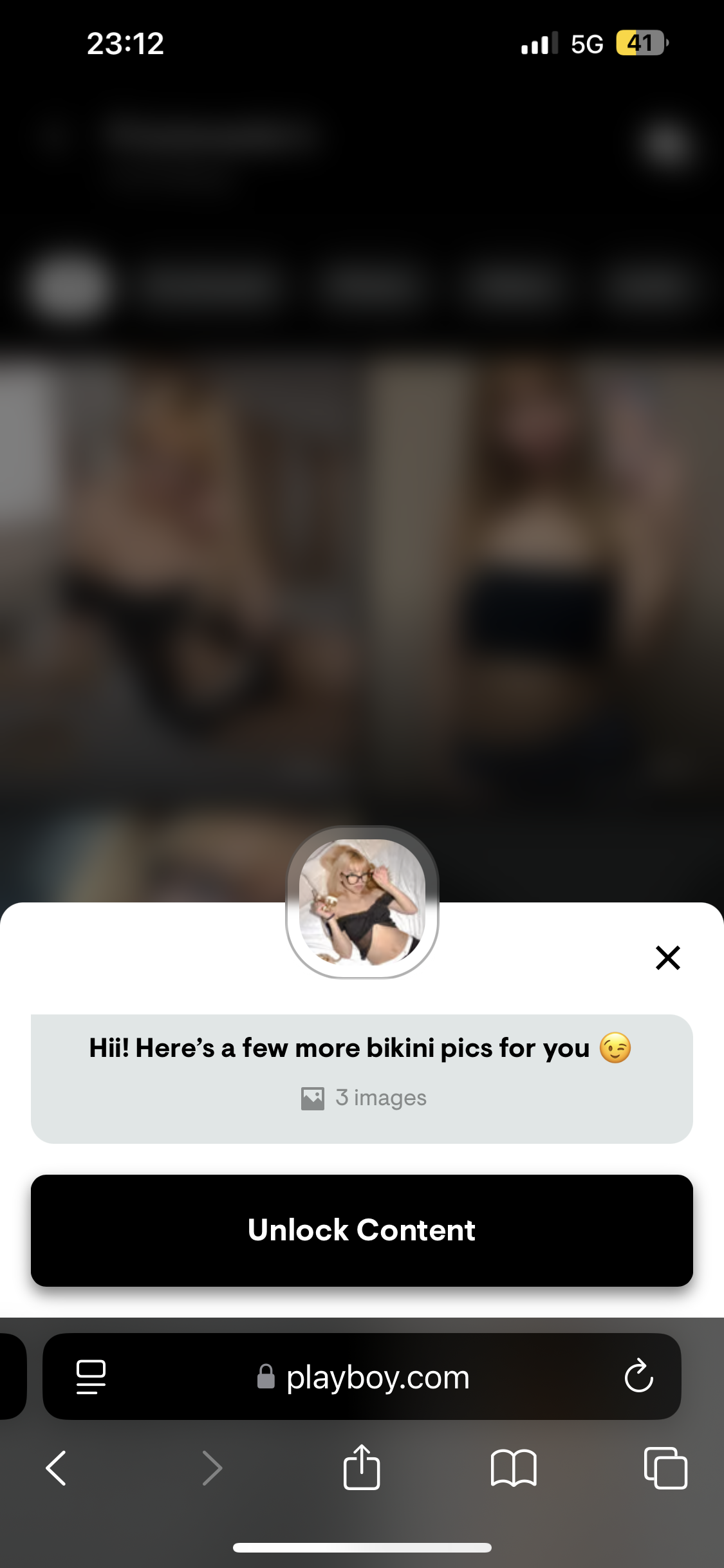Show all open Safari tabs
Viewport: 724px width, 1568px height.
665,1468
